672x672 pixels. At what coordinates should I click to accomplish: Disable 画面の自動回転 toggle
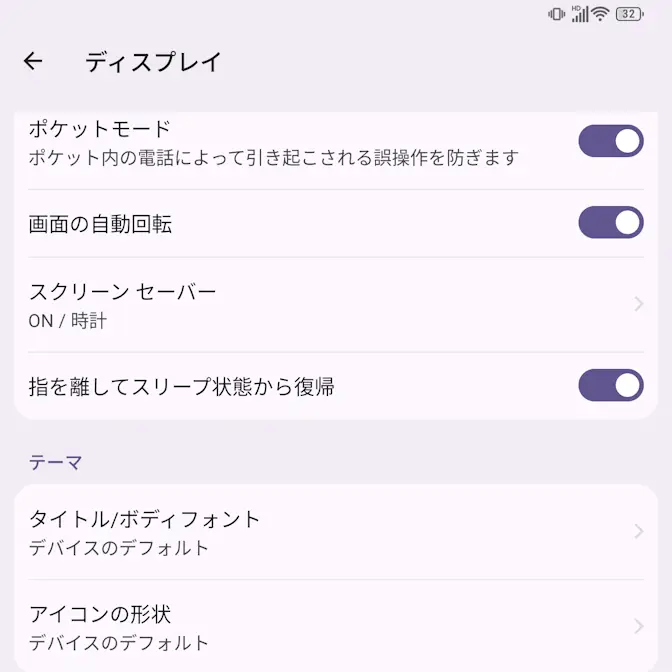click(610, 223)
